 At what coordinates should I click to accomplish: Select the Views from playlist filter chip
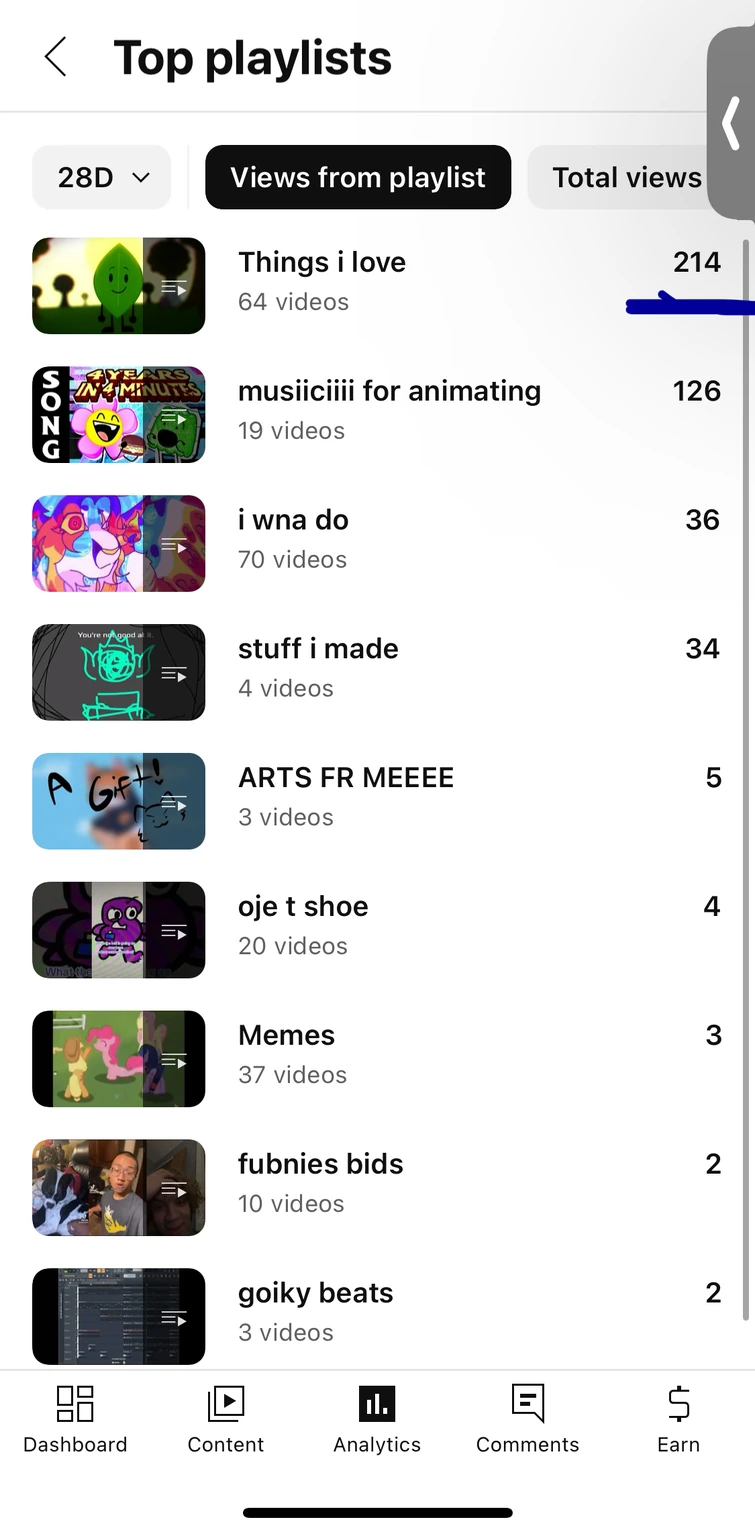point(358,177)
